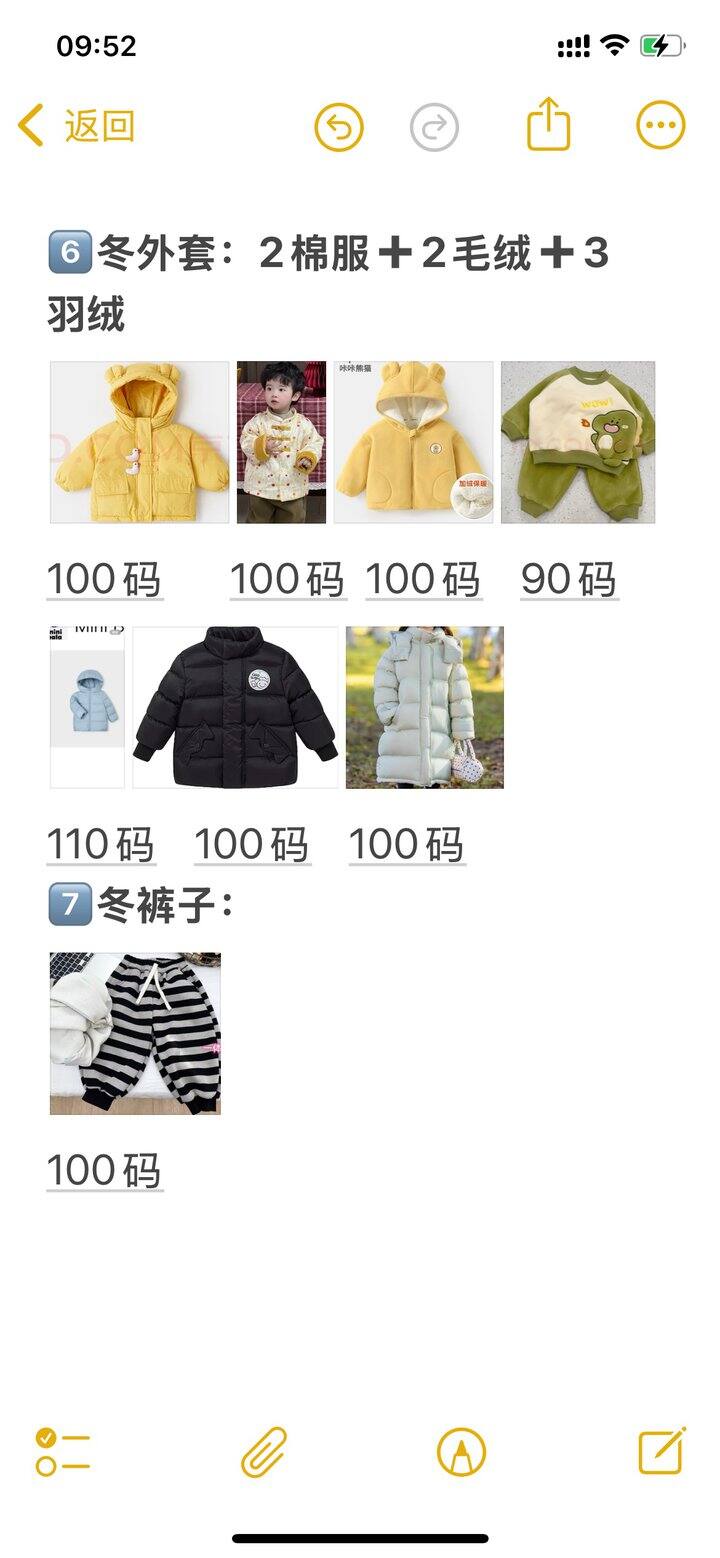Undo the last edit
The height and width of the screenshot is (1558, 720).
pos(339,128)
